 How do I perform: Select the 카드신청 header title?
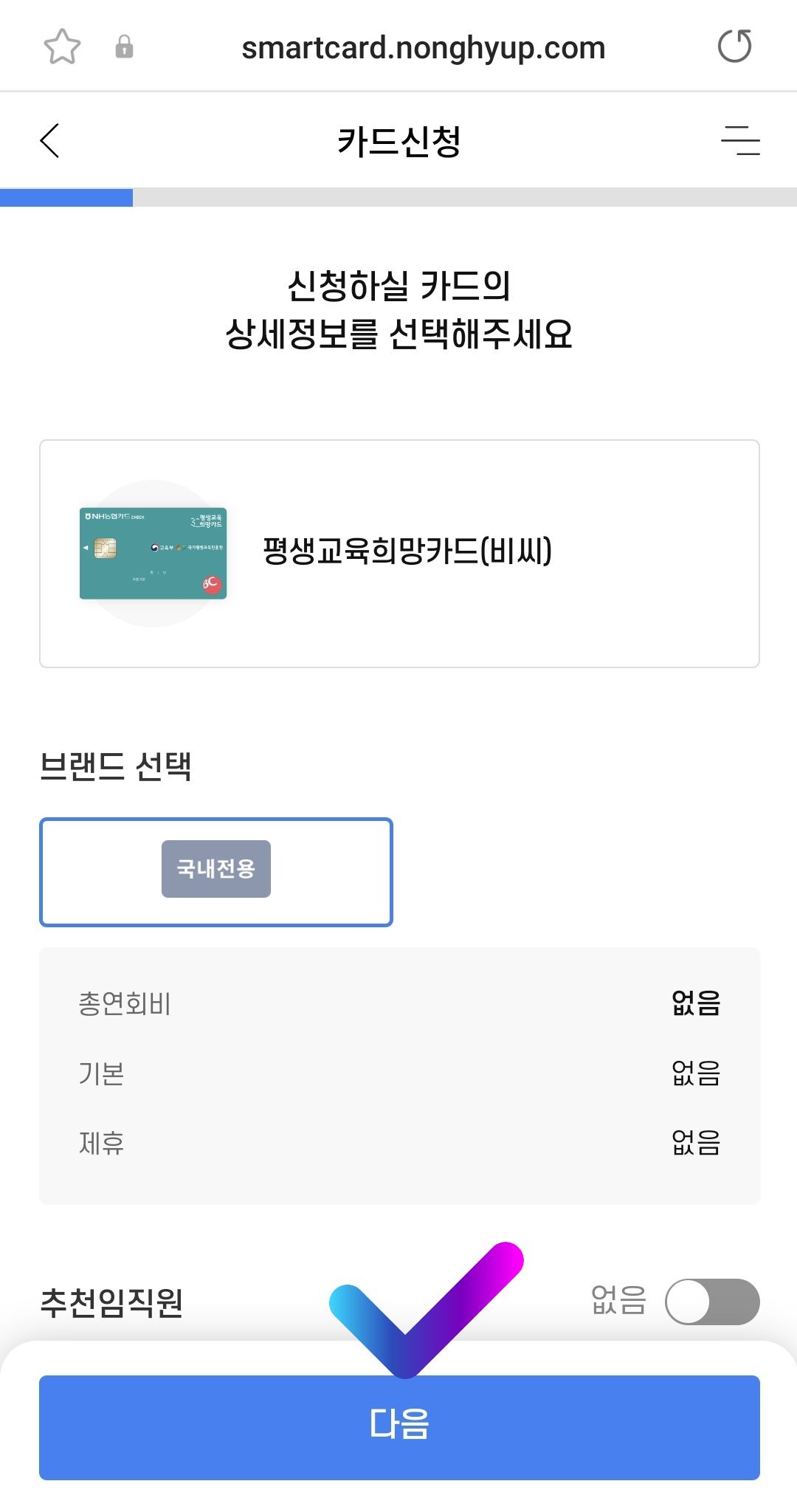(398, 139)
